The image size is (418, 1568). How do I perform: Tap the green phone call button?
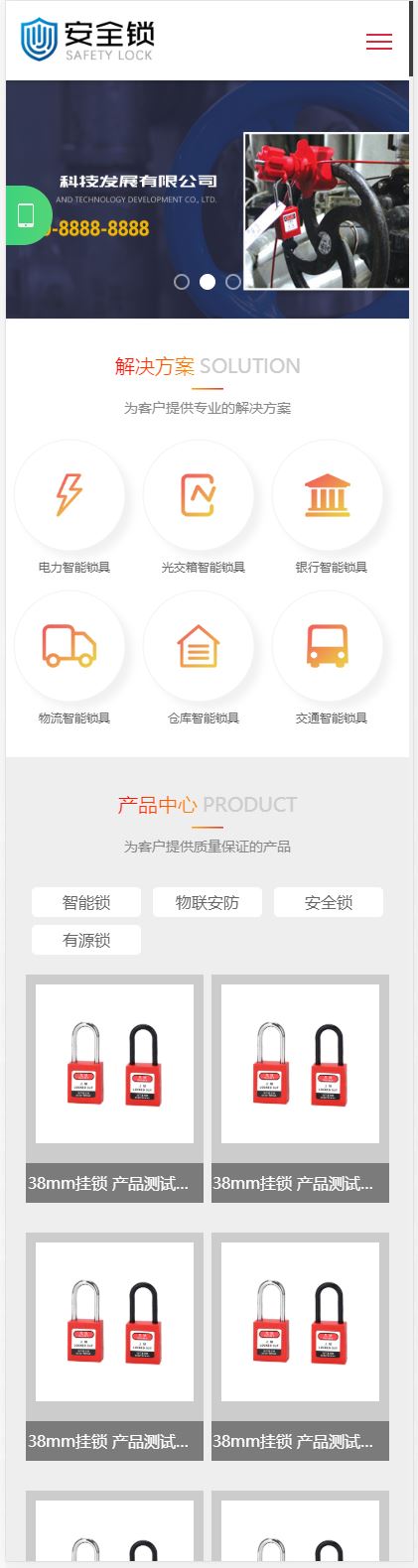coord(27,215)
